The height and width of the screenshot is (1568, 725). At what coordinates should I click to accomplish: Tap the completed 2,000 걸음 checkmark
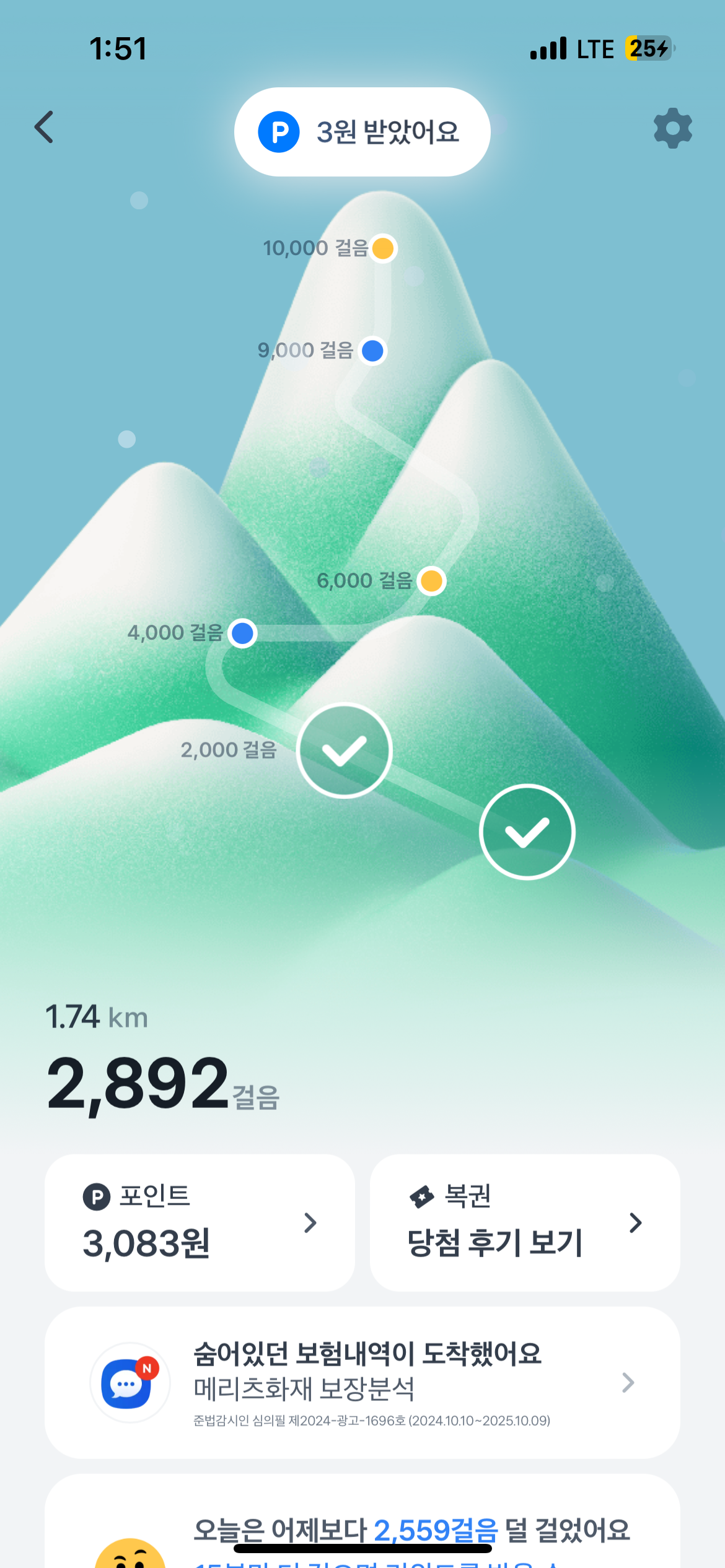tap(344, 751)
